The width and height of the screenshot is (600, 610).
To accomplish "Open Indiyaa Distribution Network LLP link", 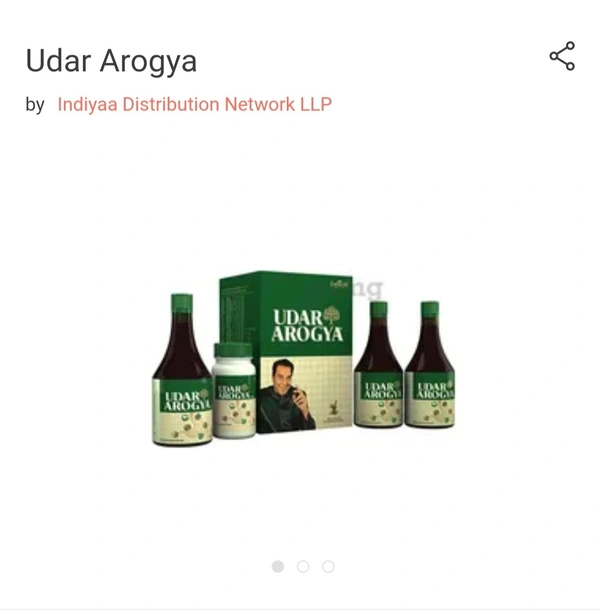I will pos(194,104).
